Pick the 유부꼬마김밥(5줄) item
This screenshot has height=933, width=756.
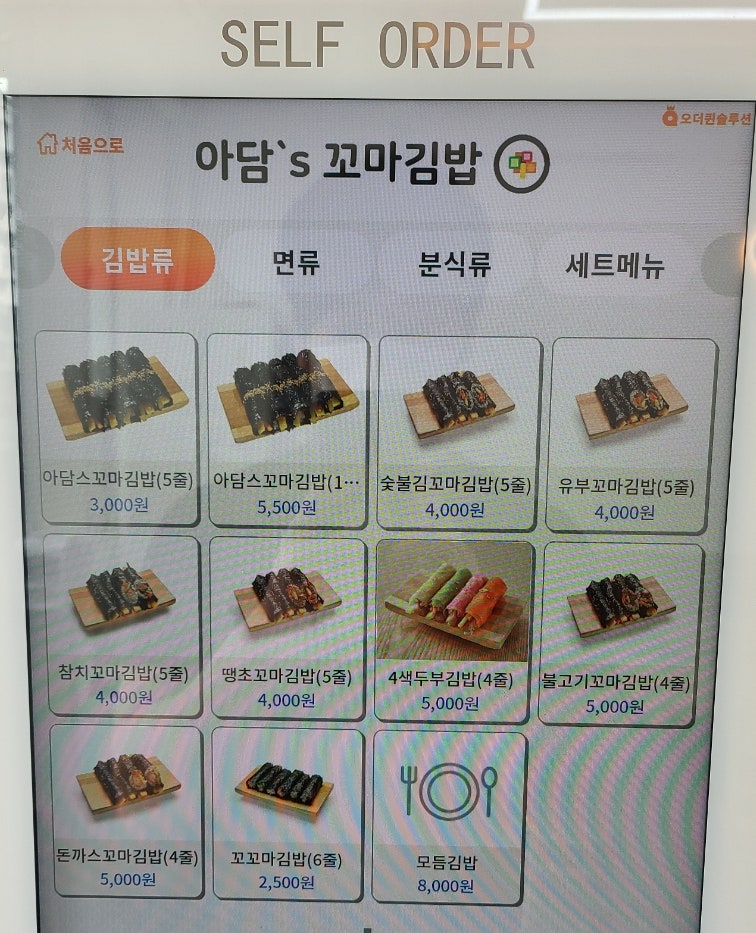click(x=630, y=435)
